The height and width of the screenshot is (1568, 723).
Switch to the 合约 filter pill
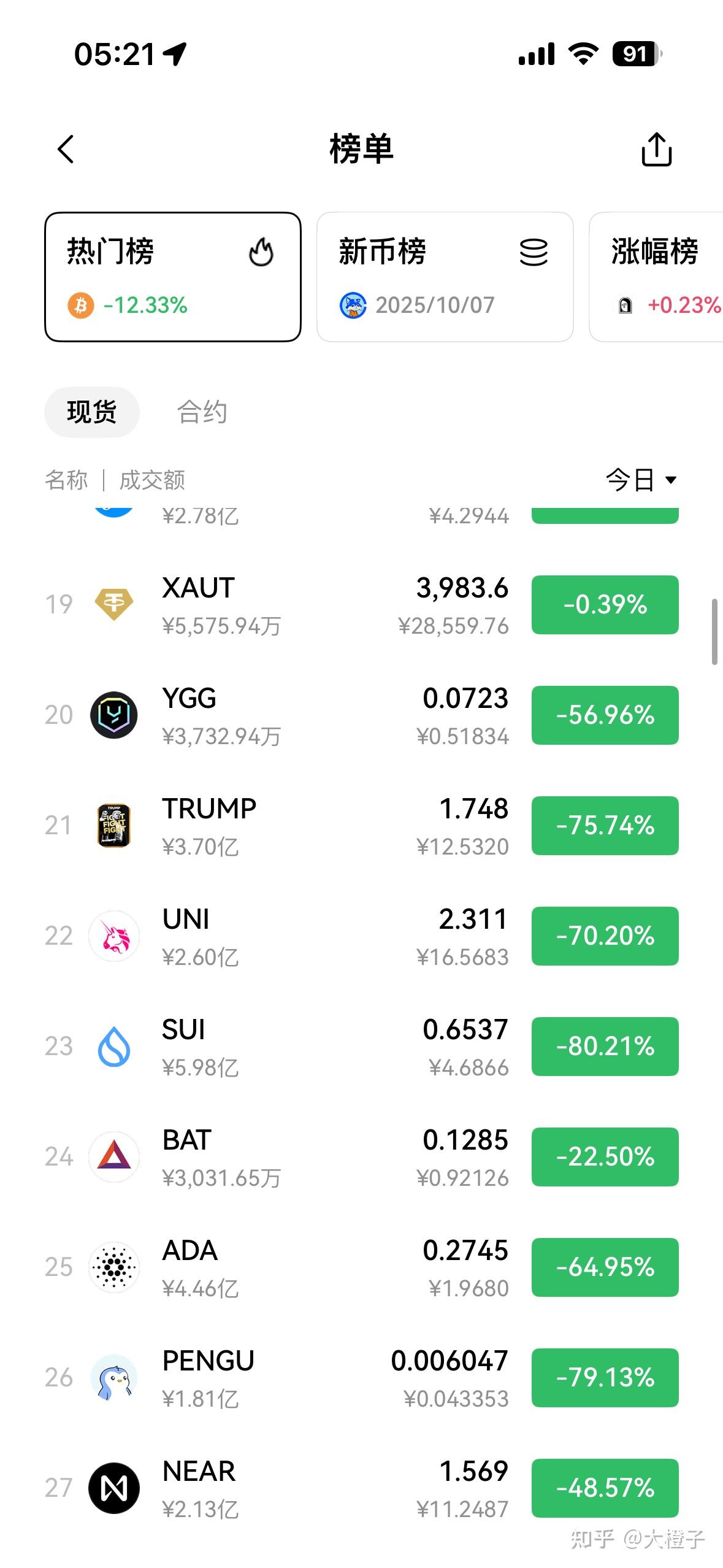click(203, 412)
